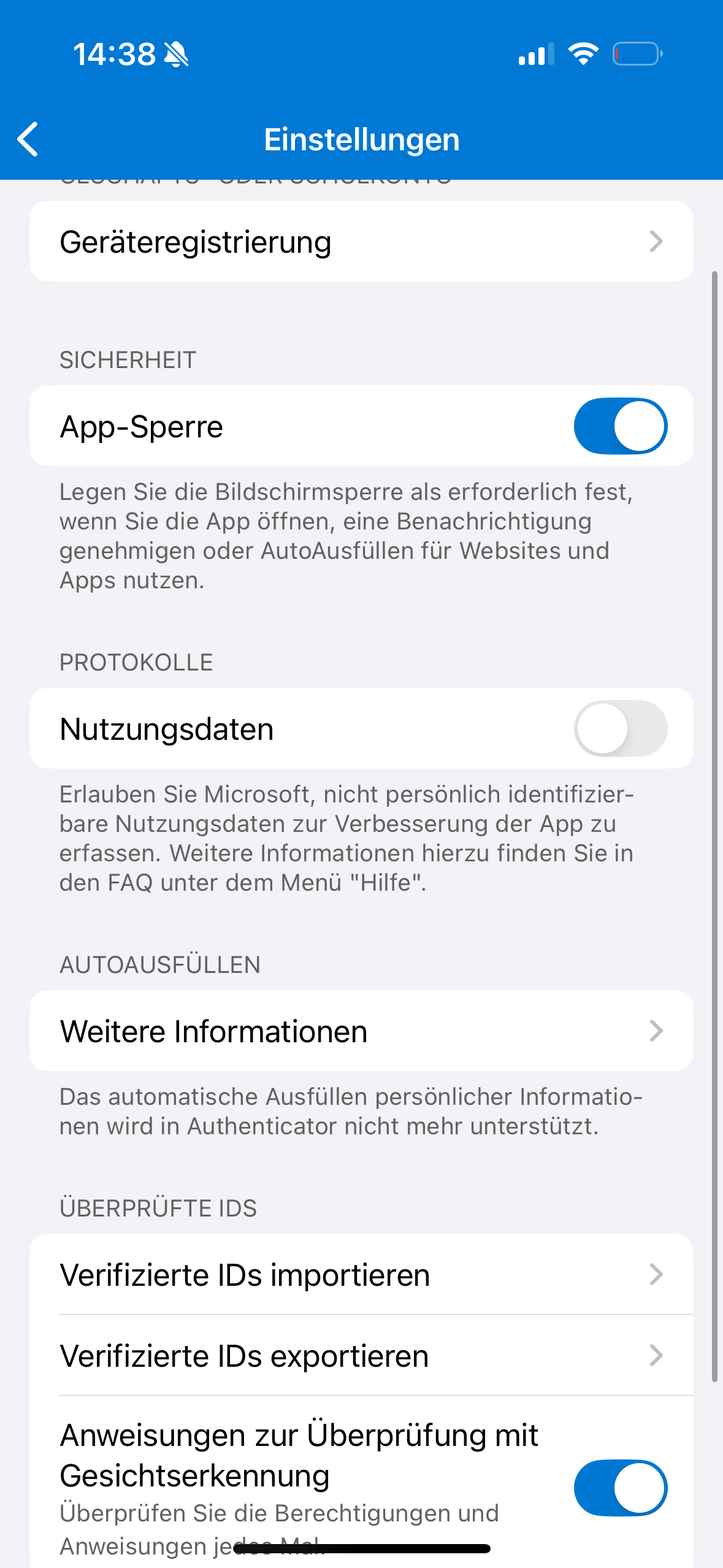Open Verifizierte IDs importieren
723x1568 pixels.
tap(361, 1275)
